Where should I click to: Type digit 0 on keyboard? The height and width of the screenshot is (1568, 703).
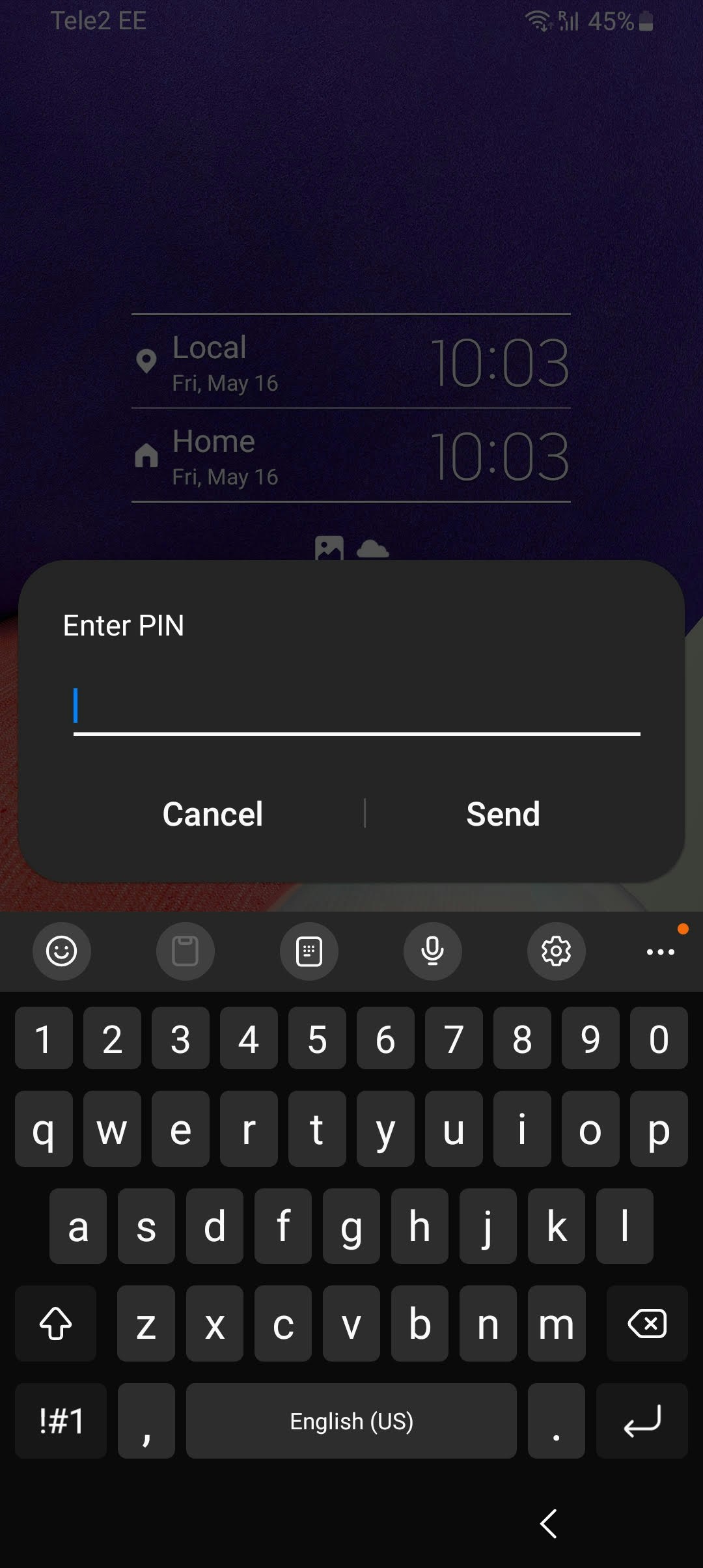pyautogui.click(x=659, y=1039)
